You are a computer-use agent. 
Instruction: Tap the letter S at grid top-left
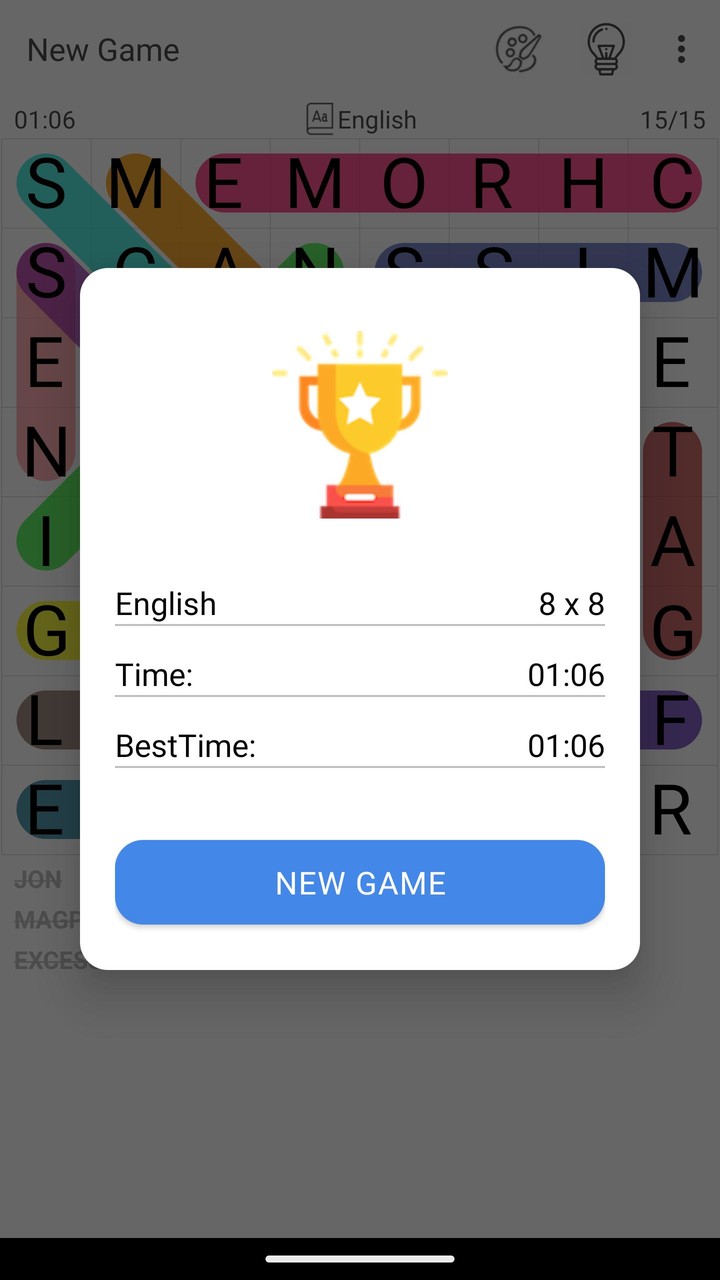pyautogui.click(x=45, y=183)
